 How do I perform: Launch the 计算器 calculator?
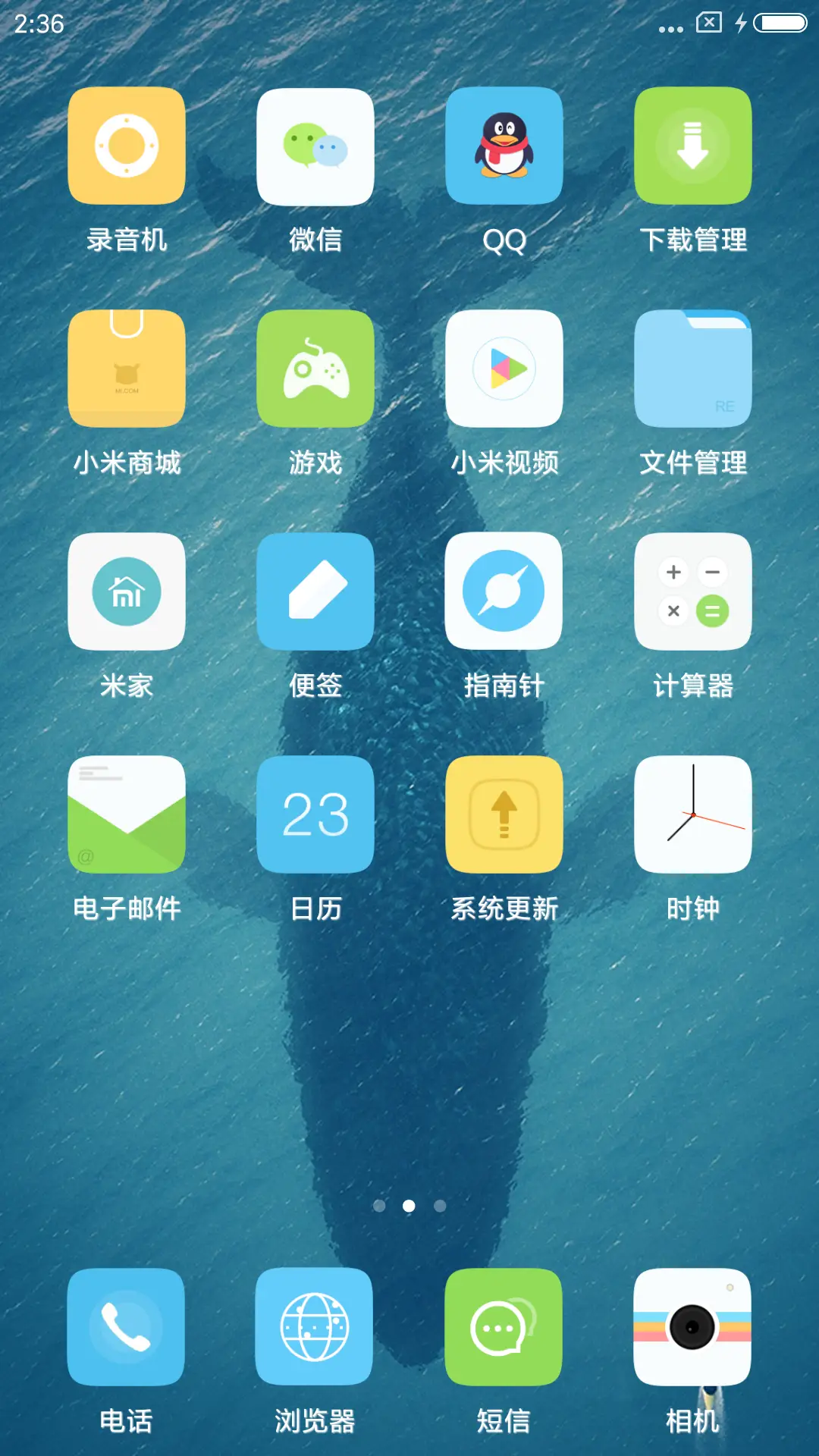[x=692, y=591]
